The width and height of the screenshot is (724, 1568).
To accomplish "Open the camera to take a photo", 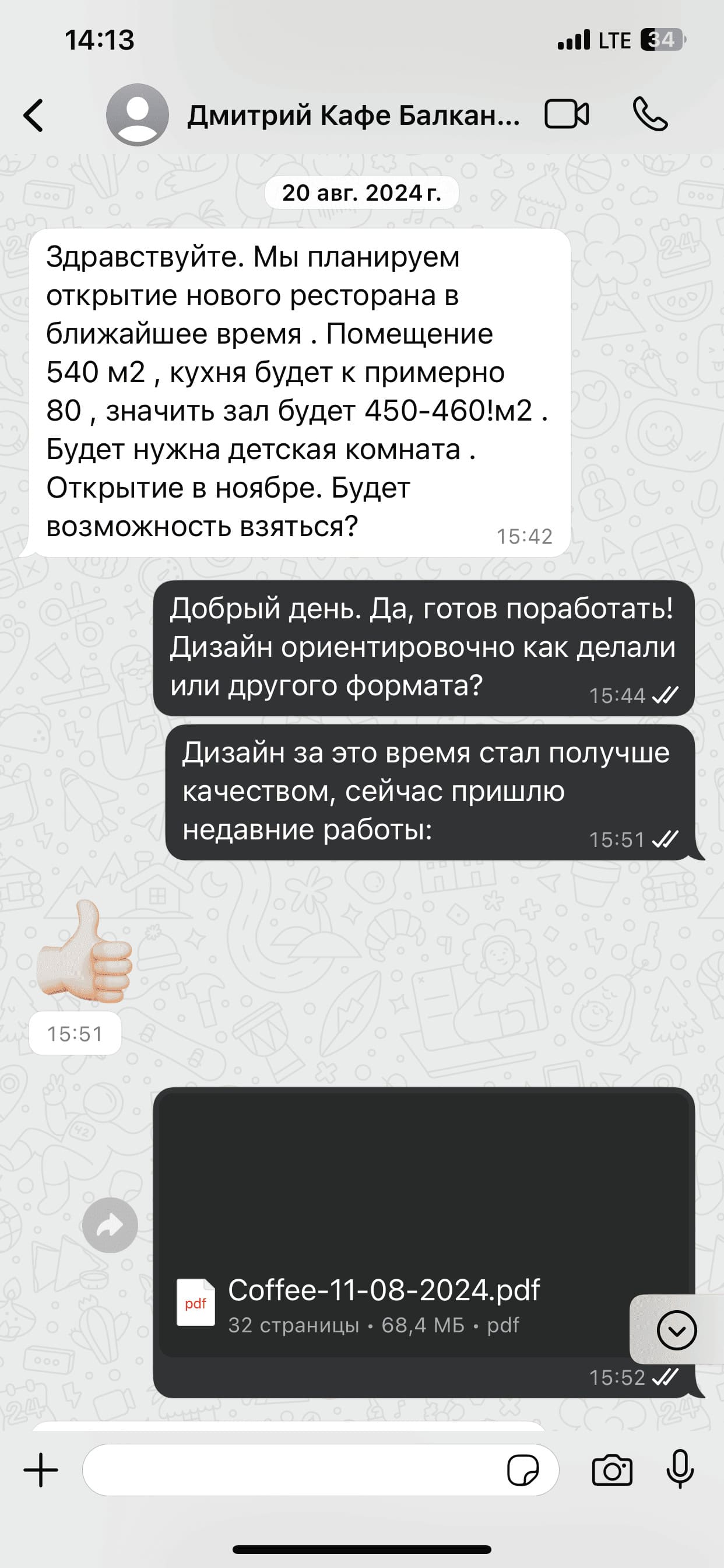I will coord(612,1471).
